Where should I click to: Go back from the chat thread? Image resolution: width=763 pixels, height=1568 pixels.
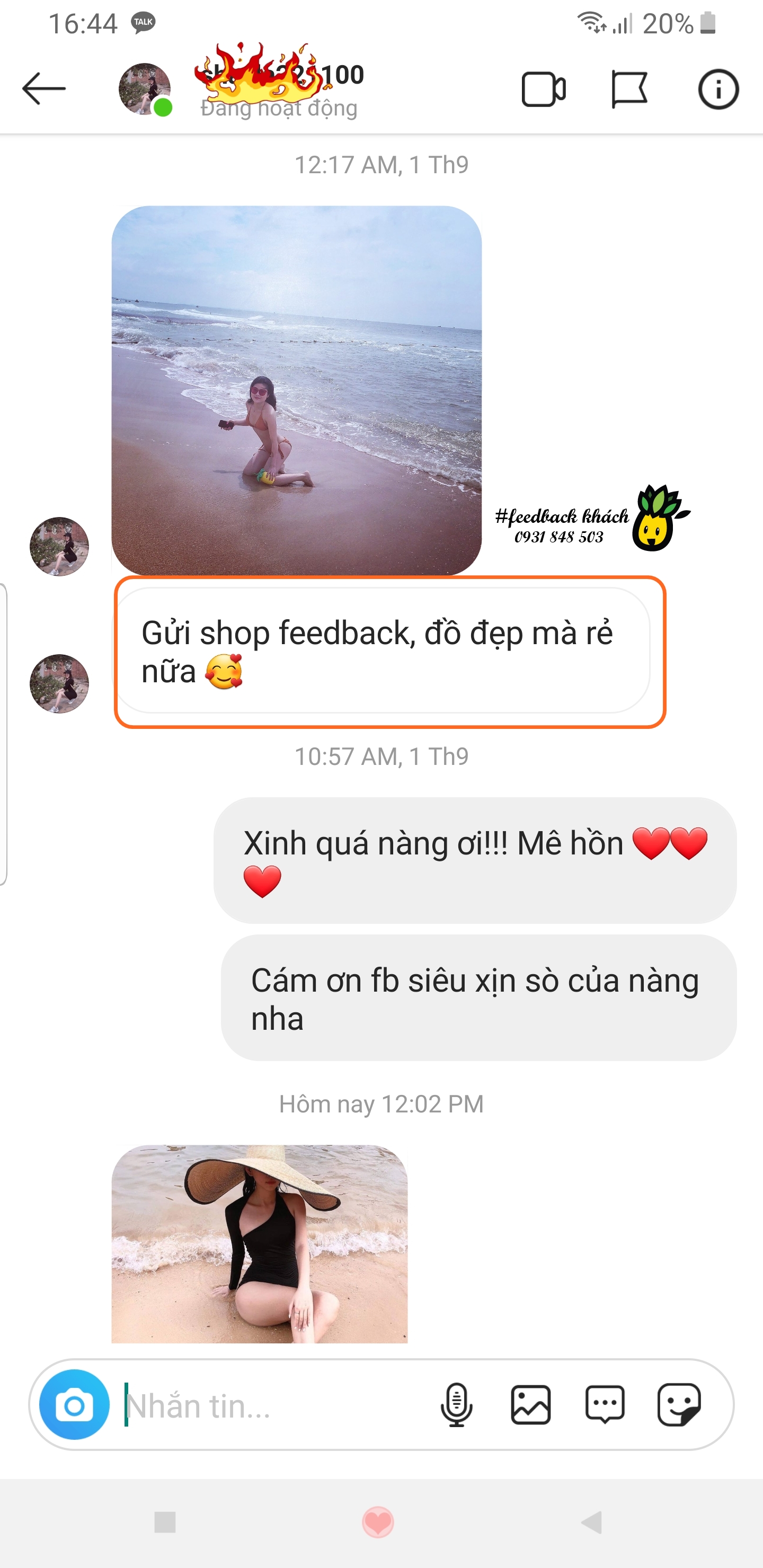click(x=44, y=89)
